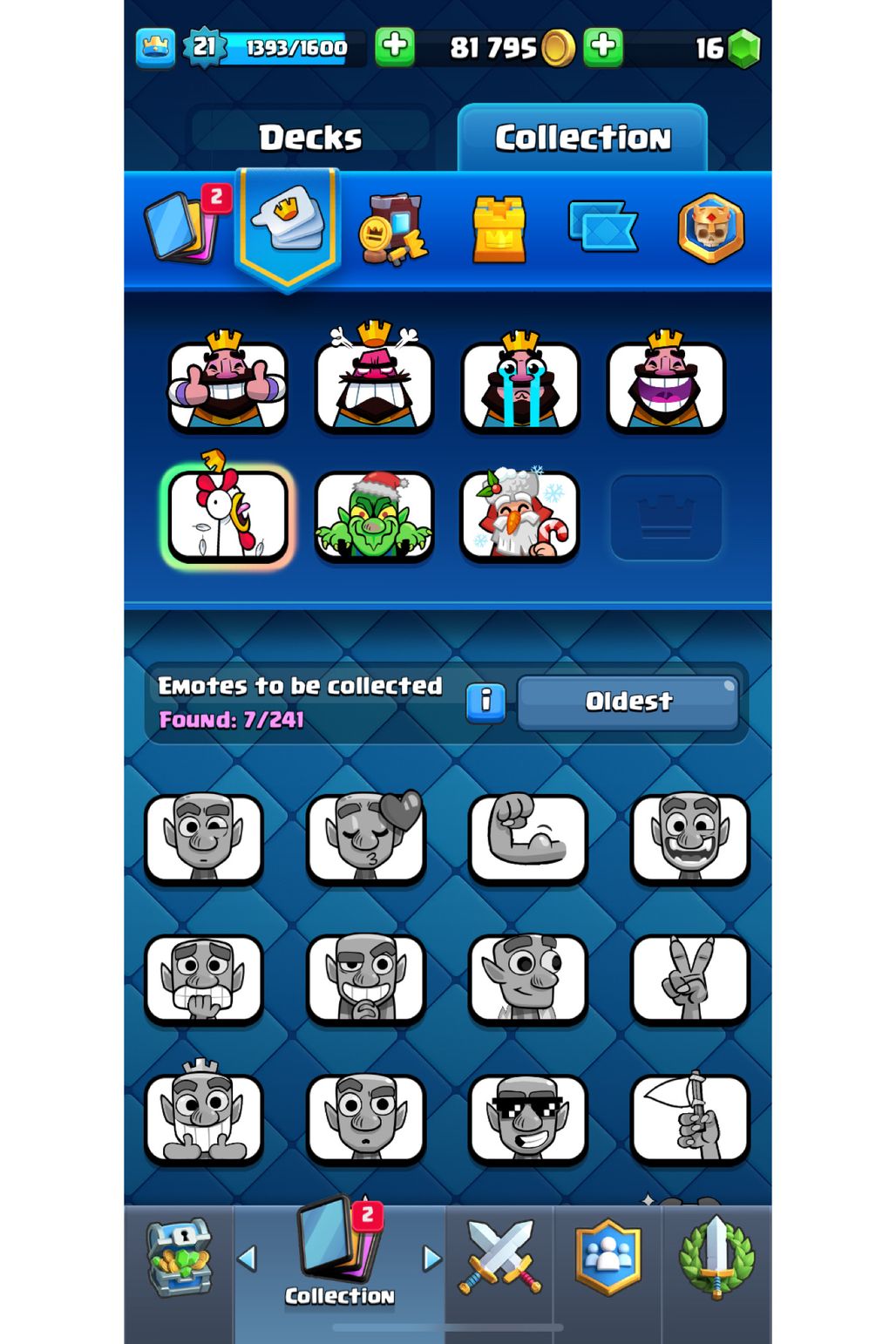Switch to the Decks tab
Image resolution: width=896 pixels, height=1344 pixels.
pos(310,137)
